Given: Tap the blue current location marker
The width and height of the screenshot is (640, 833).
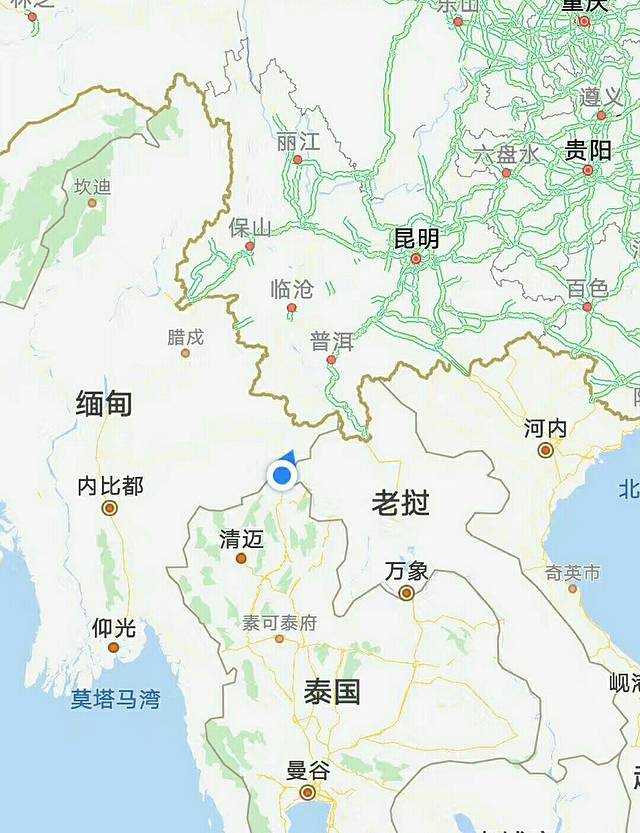Looking at the screenshot, I should click(x=283, y=475).
